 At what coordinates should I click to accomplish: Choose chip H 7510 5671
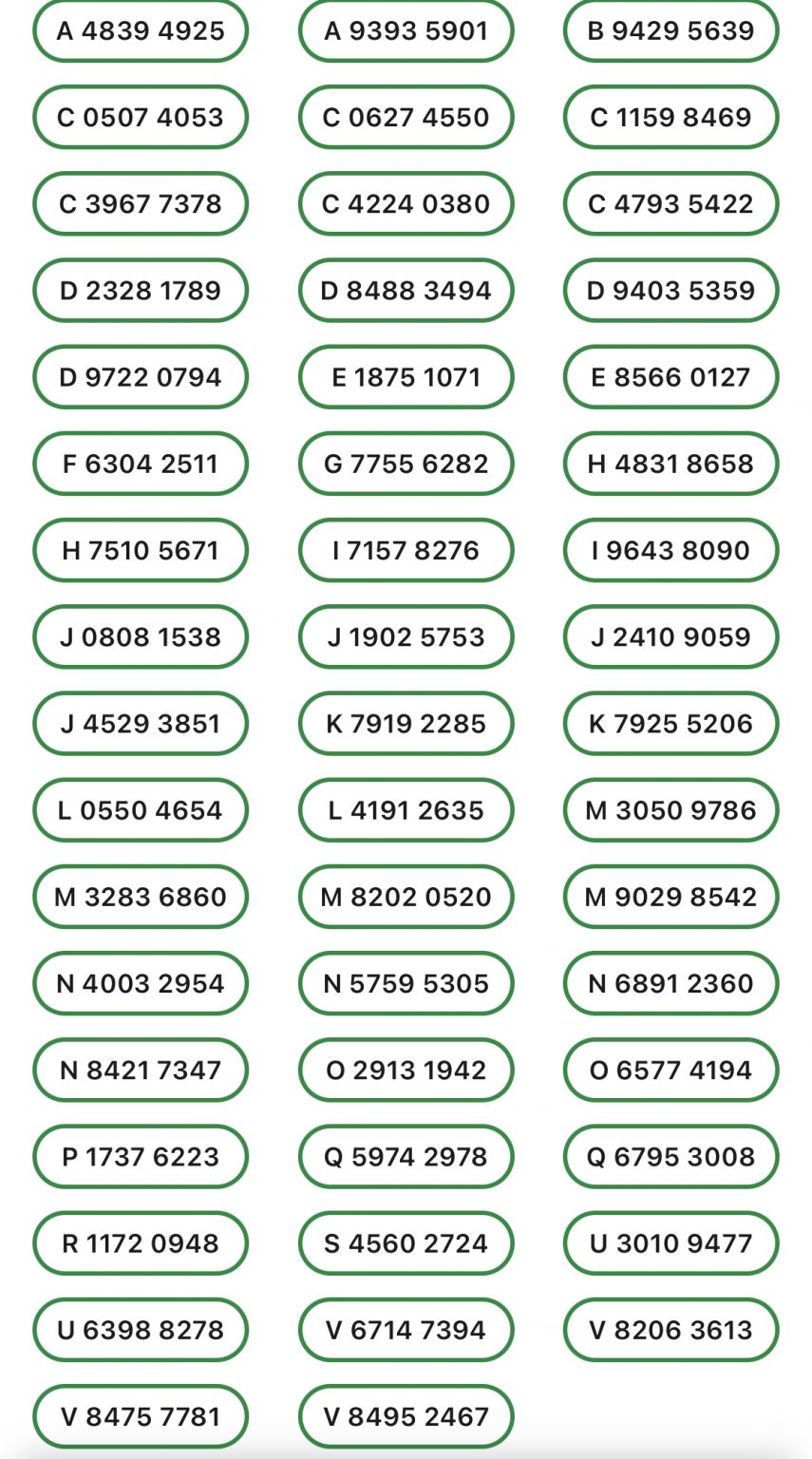(141, 549)
